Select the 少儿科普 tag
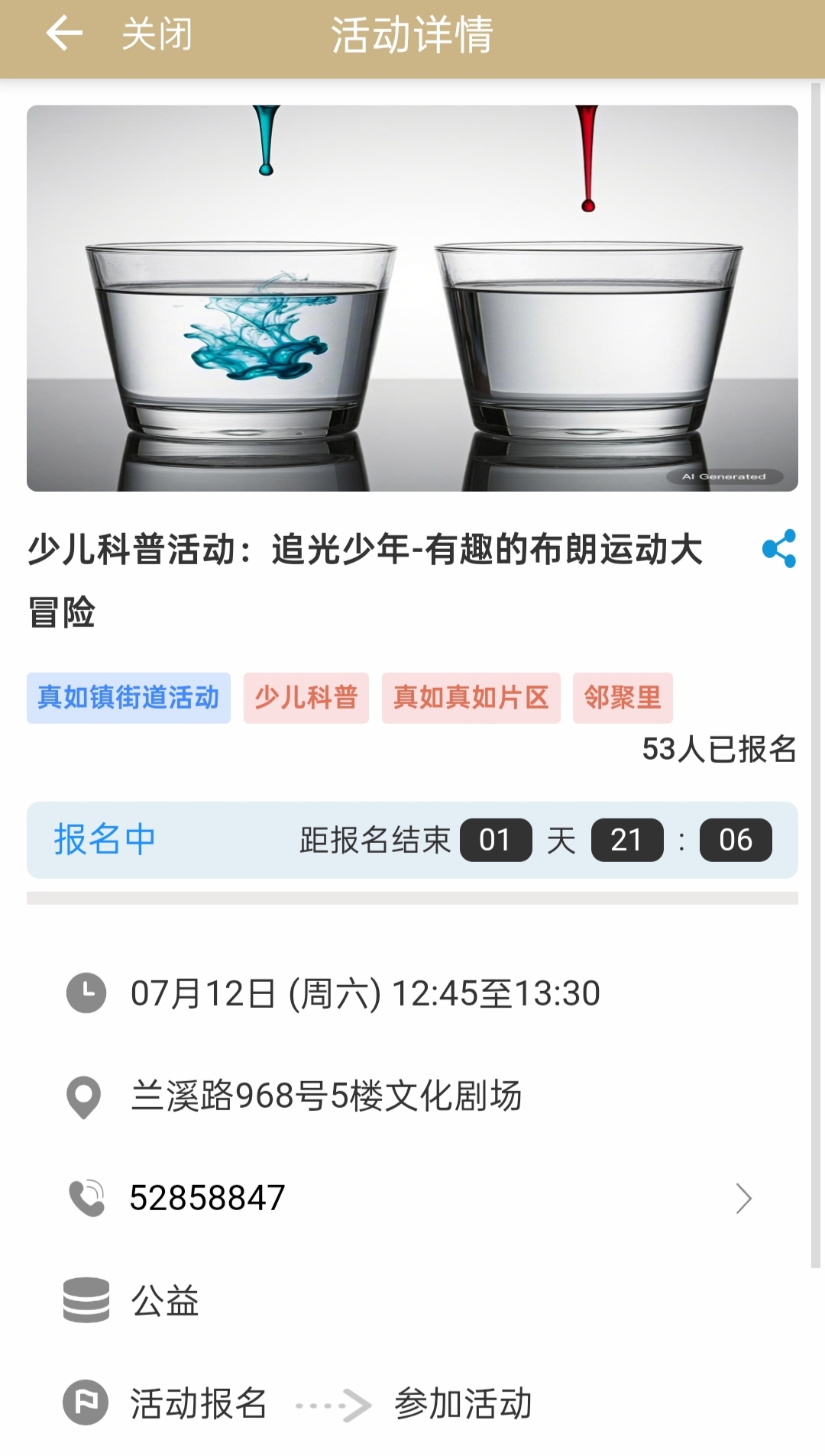Viewport: 825px width, 1456px height. pyautogui.click(x=306, y=698)
